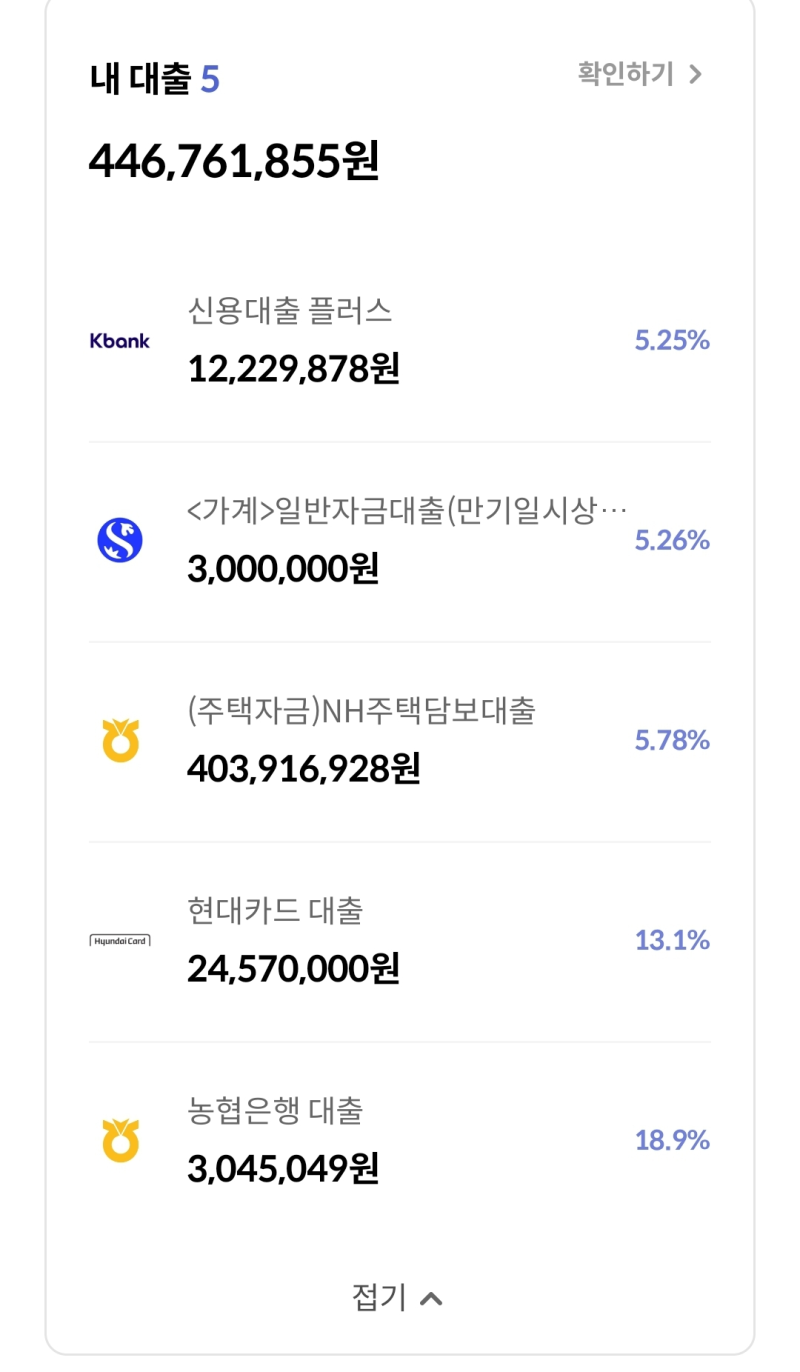Tap the upward chevron beside 접기

(431, 1297)
